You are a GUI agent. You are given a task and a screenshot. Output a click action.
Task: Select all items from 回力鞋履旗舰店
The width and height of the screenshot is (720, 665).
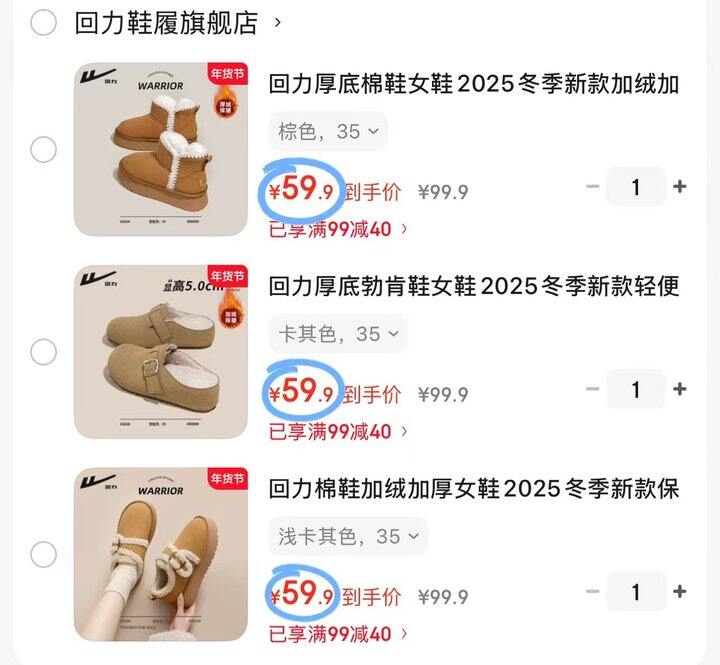tap(43, 22)
